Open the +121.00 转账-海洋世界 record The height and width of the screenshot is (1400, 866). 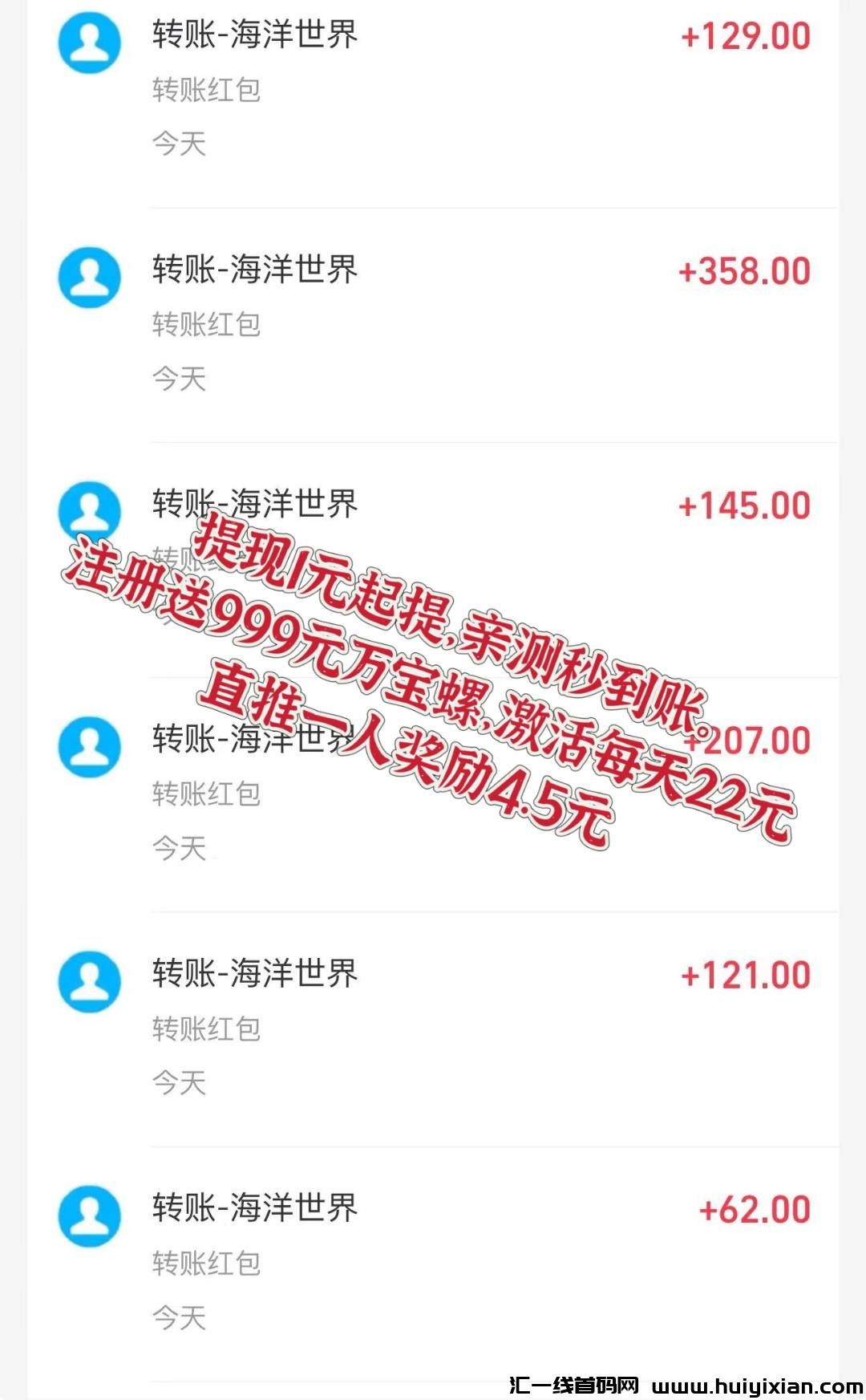point(253,974)
